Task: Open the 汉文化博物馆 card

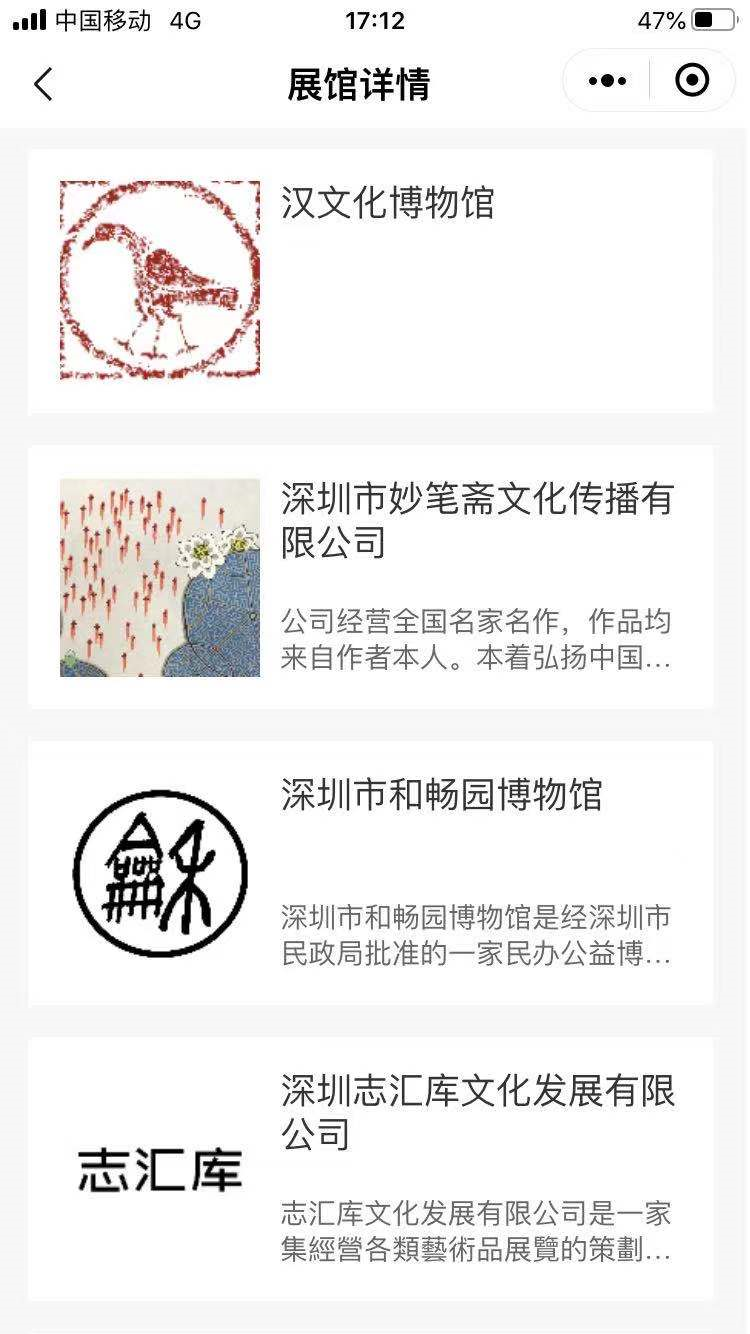Action: point(370,281)
